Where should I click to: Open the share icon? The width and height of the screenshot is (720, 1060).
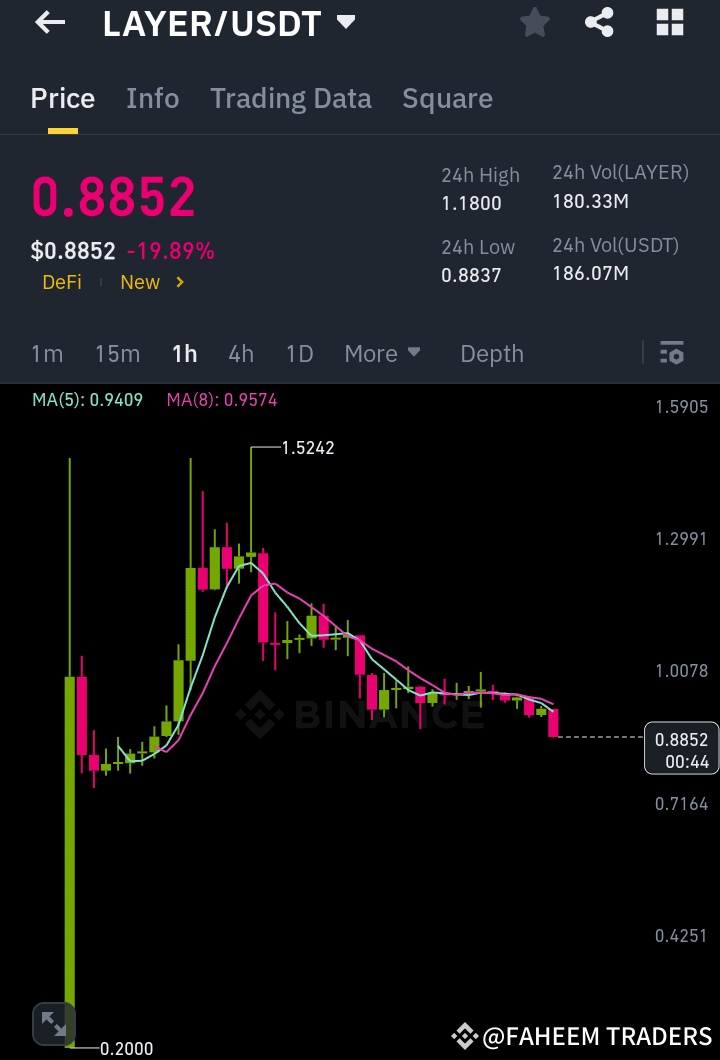coord(599,22)
